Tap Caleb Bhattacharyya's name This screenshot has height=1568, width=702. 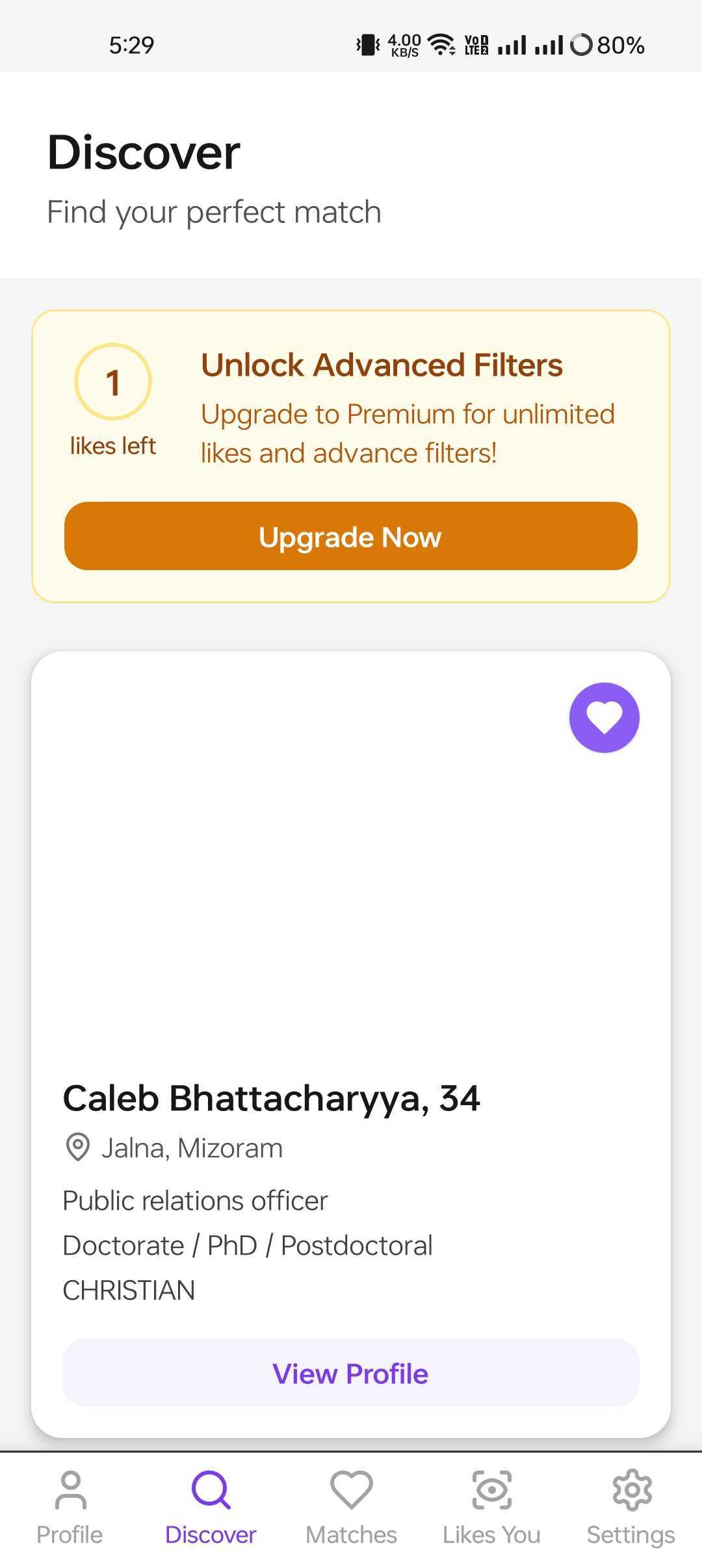[271, 1098]
